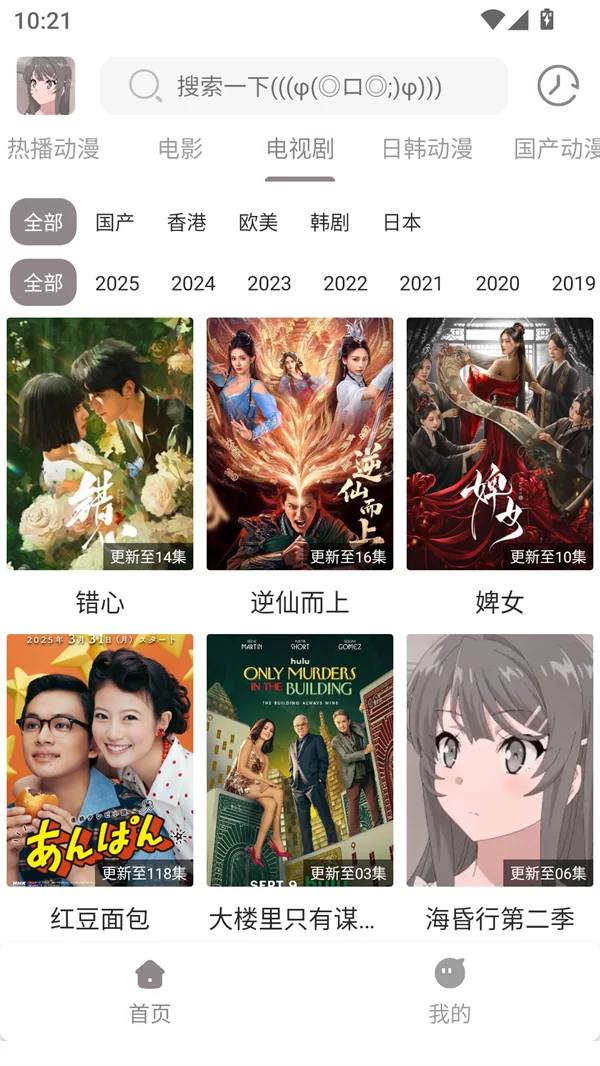Focus the search box

[304, 86]
